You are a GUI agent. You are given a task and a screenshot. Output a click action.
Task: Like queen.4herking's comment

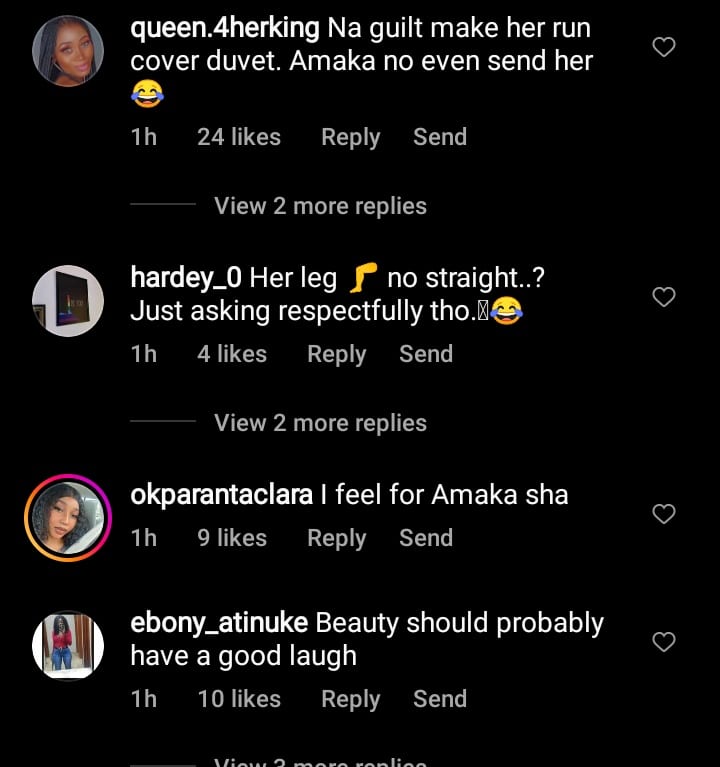664,46
